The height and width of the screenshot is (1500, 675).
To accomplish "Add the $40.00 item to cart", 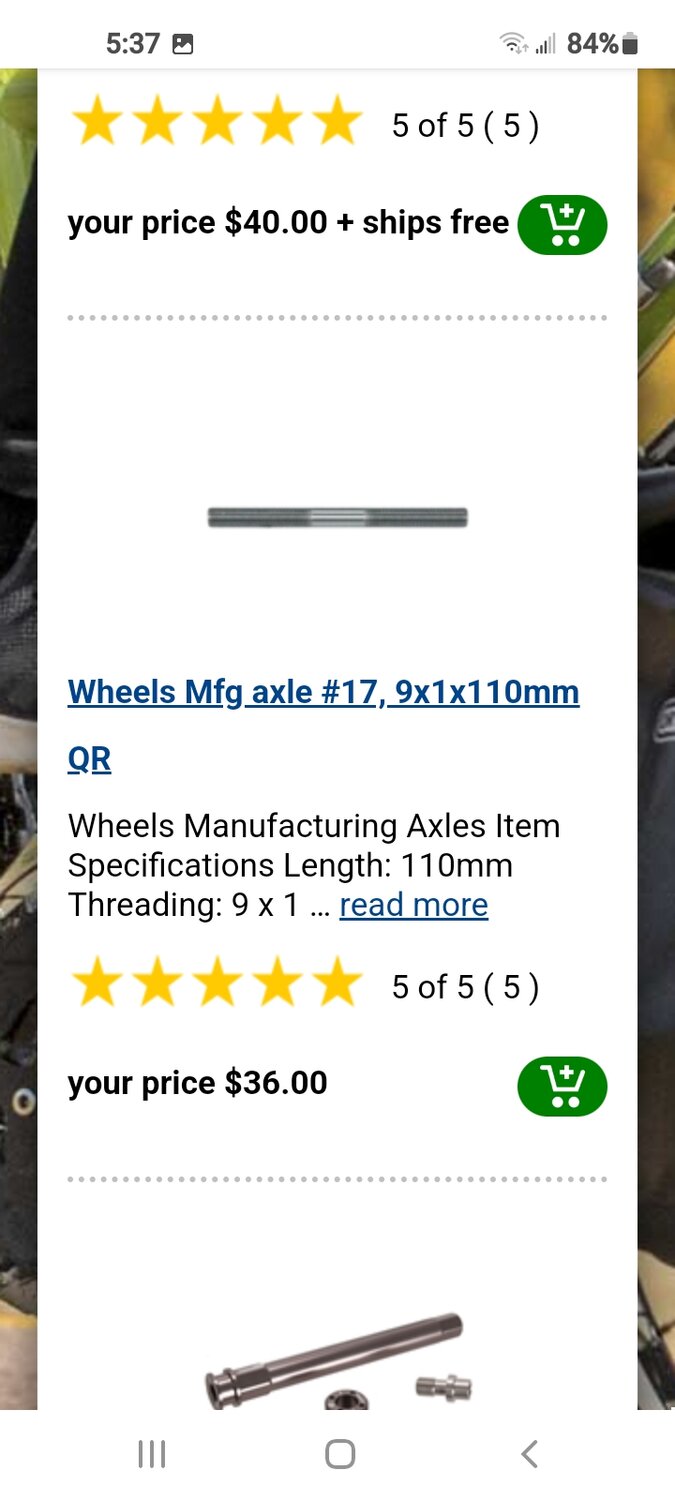I will point(562,224).
